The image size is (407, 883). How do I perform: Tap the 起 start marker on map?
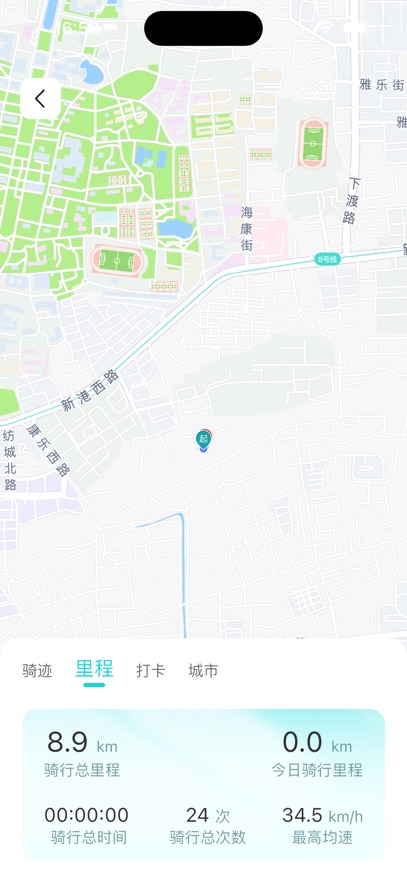pyautogui.click(x=203, y=440)
